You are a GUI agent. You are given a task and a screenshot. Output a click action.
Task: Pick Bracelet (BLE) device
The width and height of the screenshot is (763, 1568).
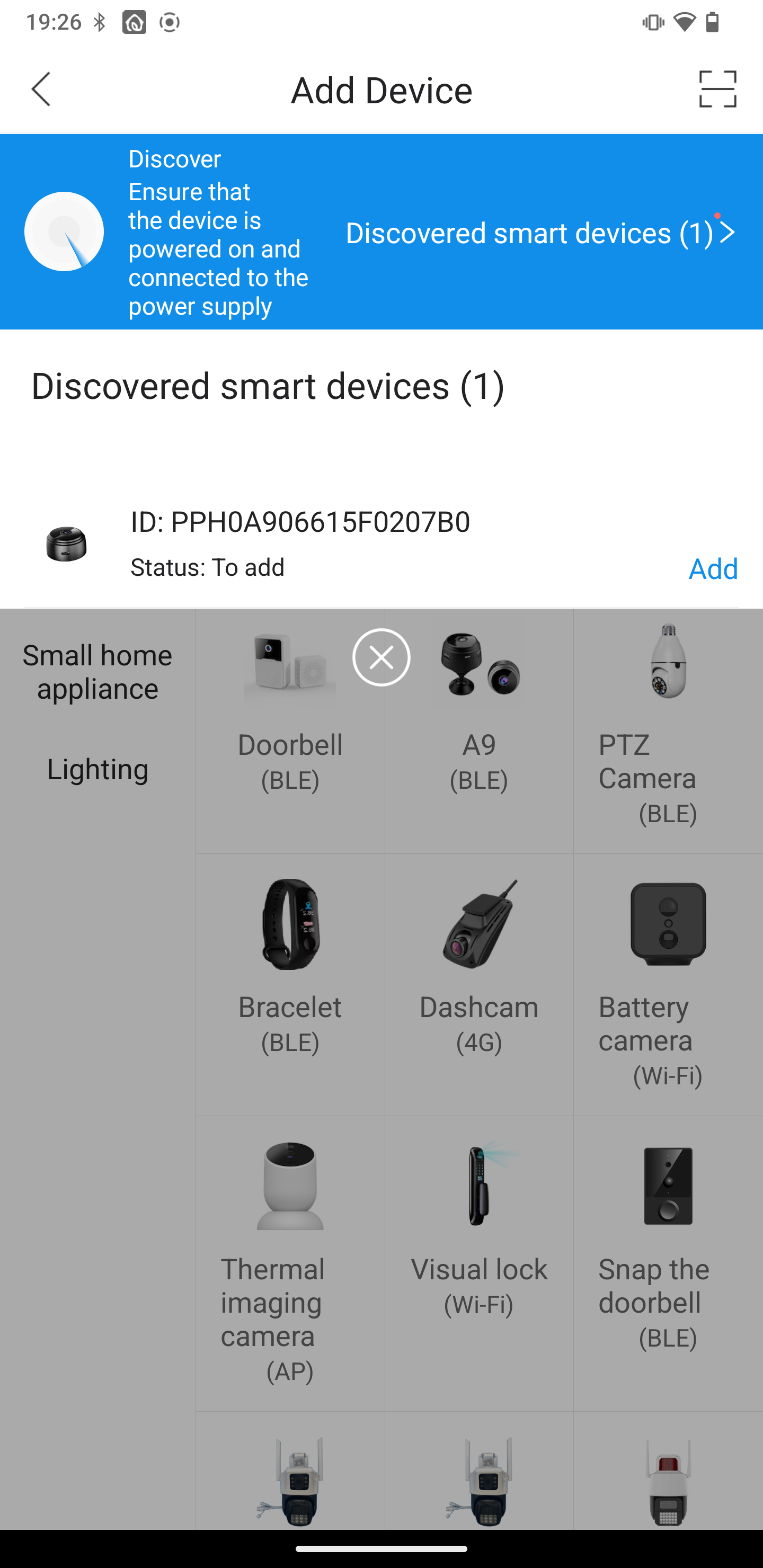tap(290, 984)
